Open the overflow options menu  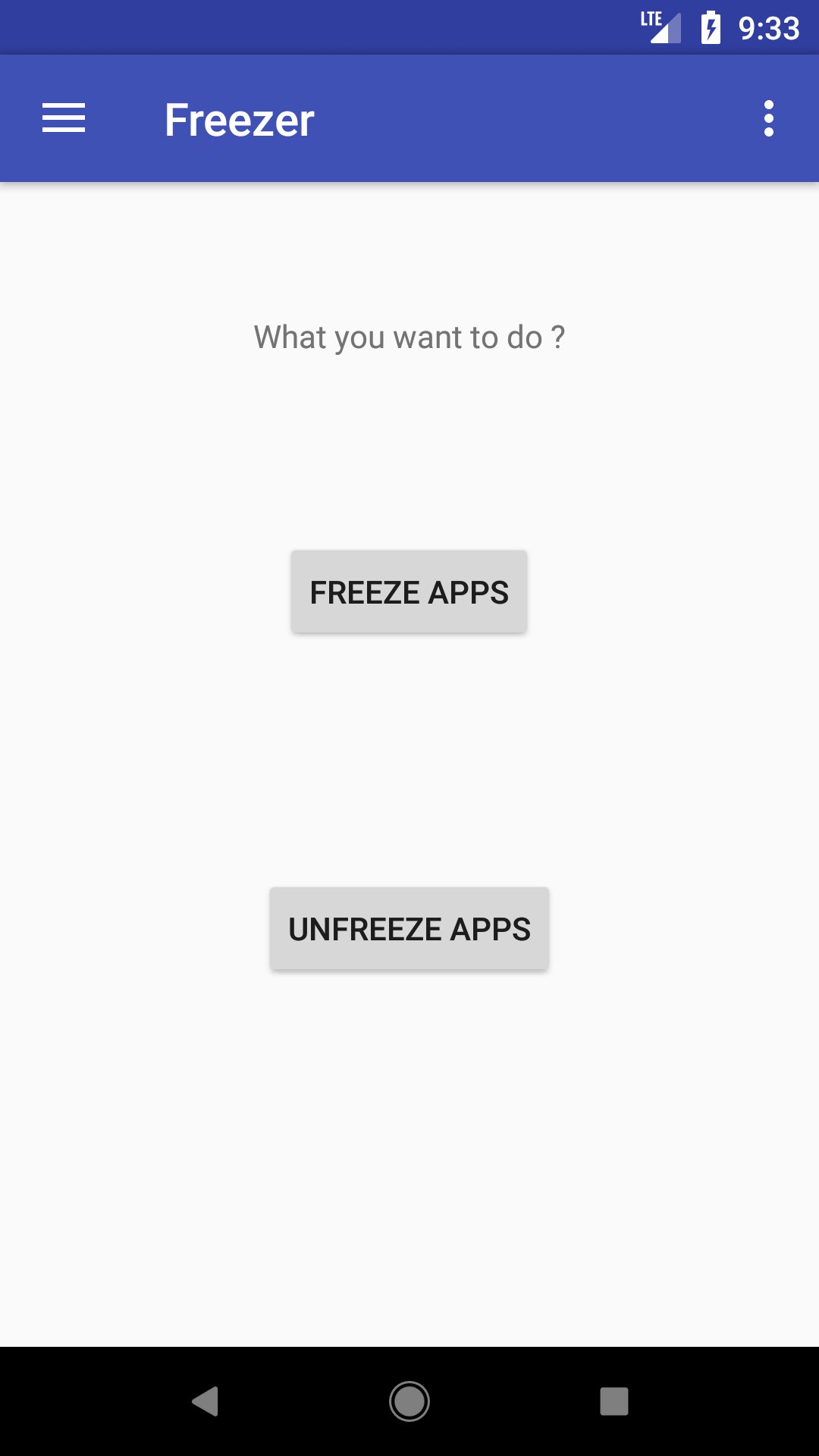pos(768,119)
